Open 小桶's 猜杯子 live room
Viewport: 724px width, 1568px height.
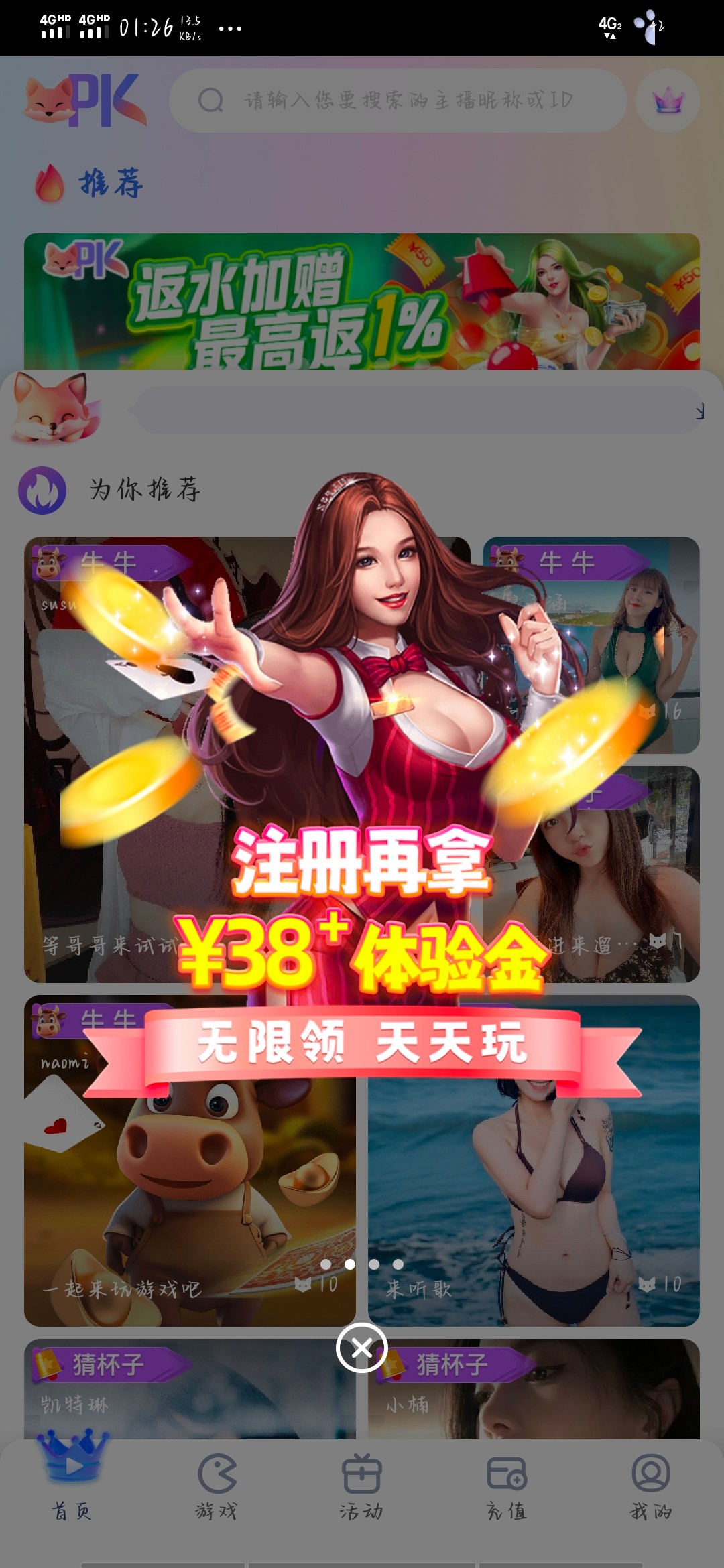click(534, 1388)
